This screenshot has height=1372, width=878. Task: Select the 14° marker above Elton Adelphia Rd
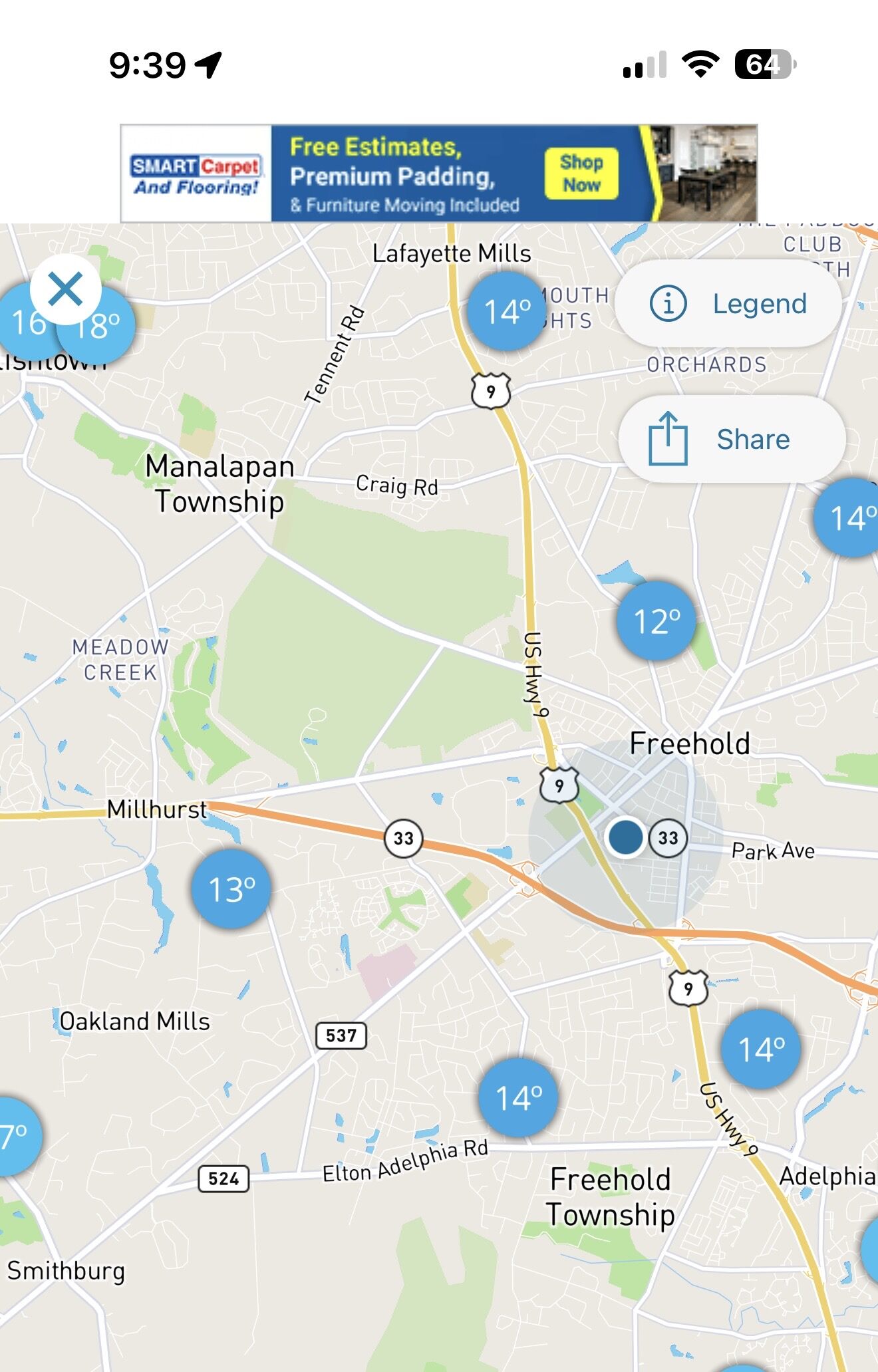coord(518,1097)
